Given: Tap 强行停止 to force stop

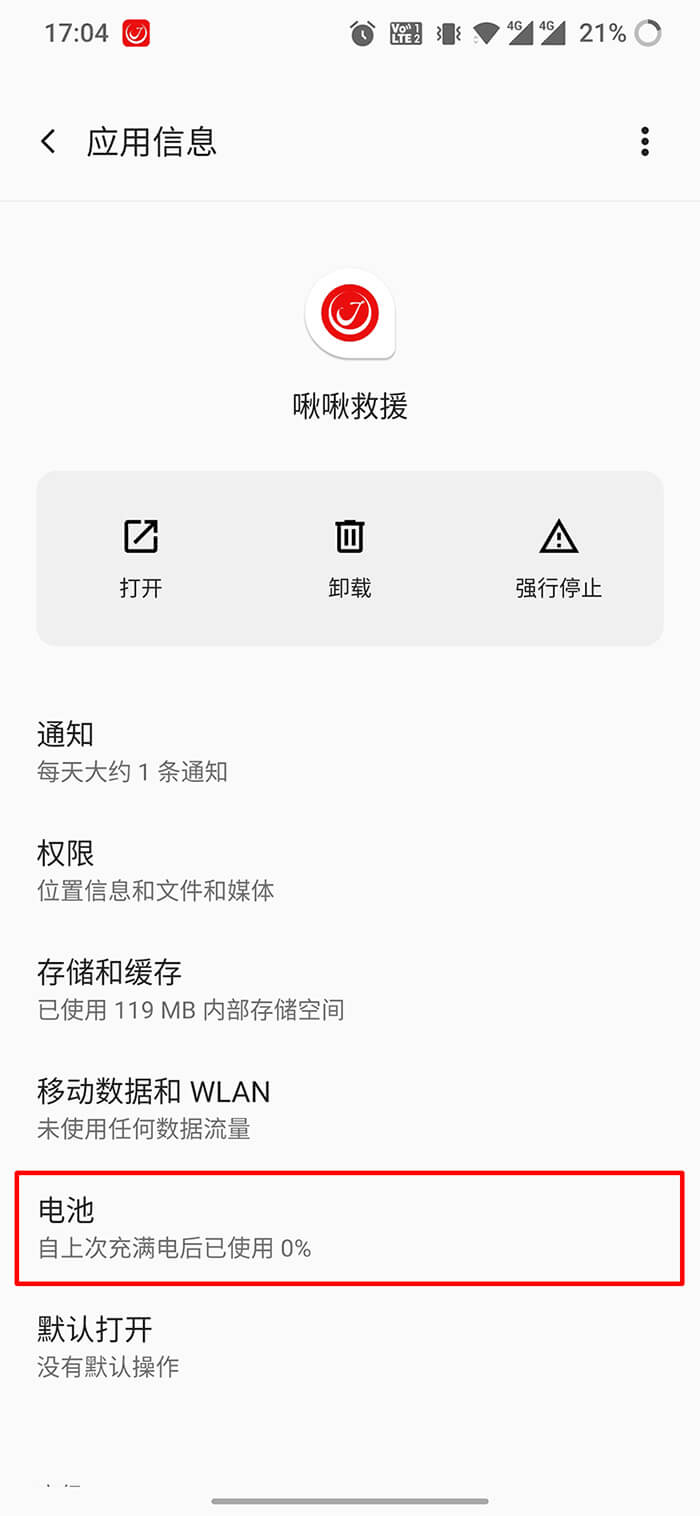Looking at the screenshot, I should coord(558,558).
